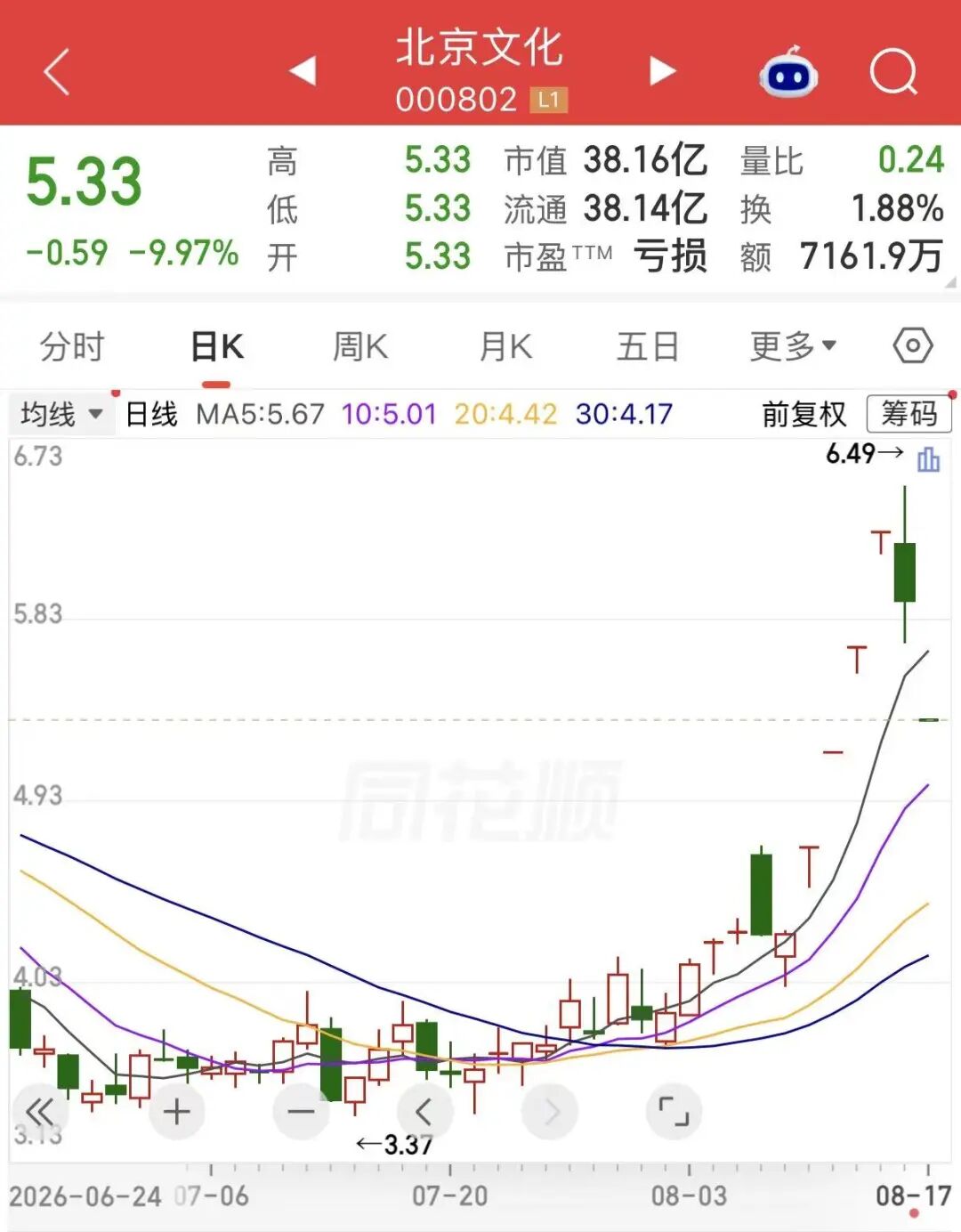Viewport: 961px width, 1232px height.
Task: Move the chart back with the left arrow
Action: tap(424, 1111)
